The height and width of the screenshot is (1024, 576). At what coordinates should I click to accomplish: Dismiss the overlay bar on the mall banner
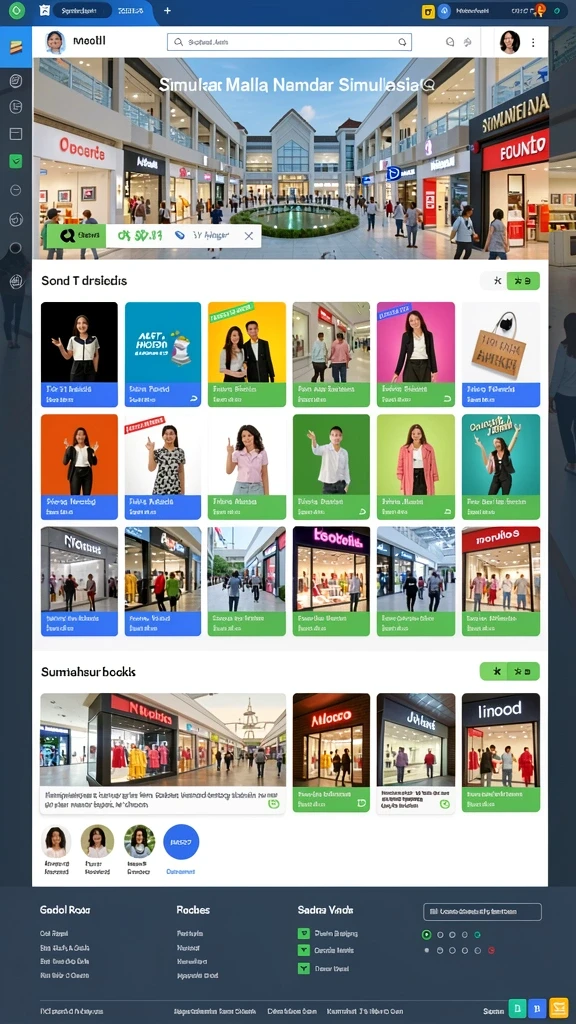(249, 236)
